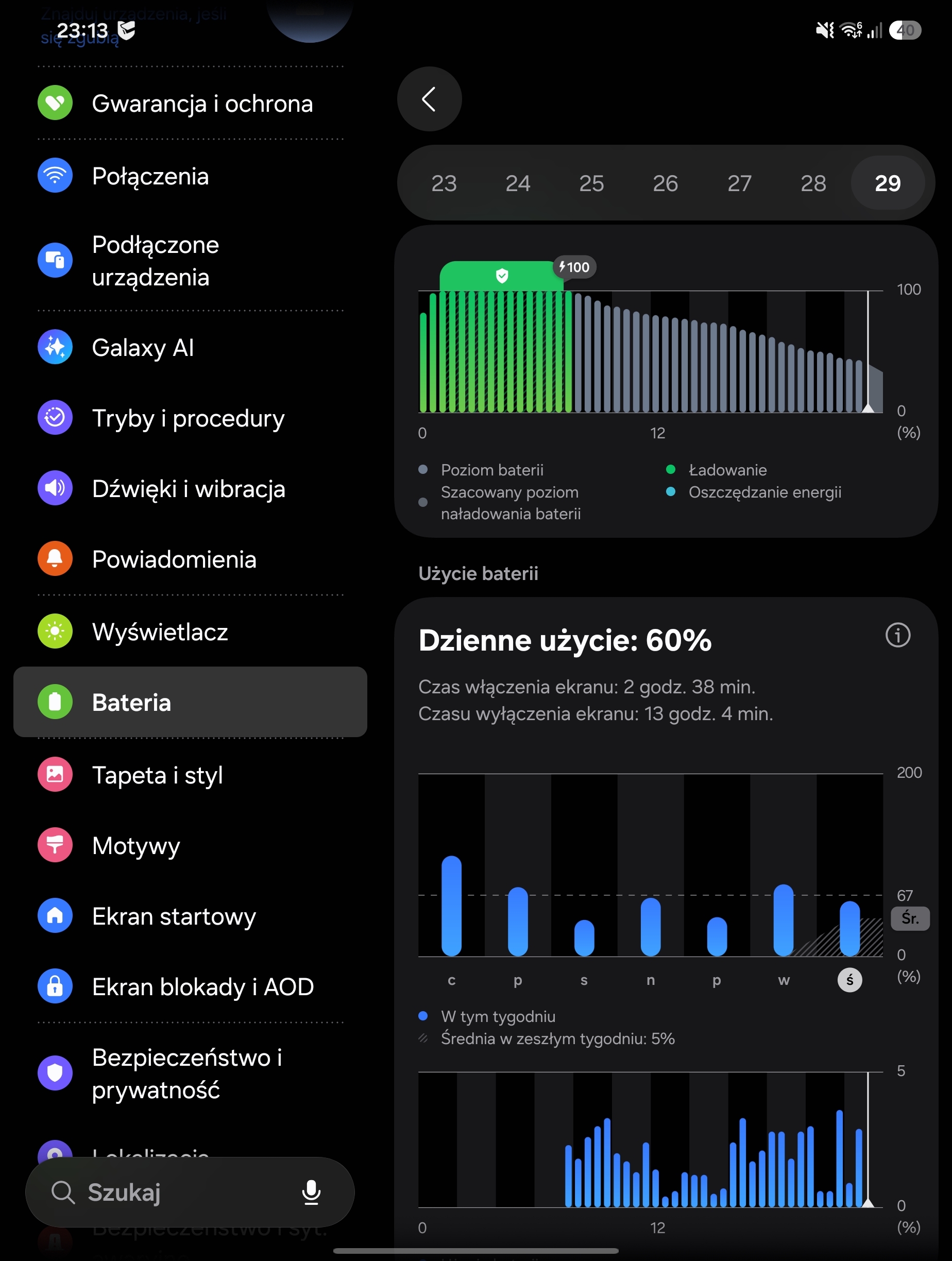Open Galaxy AI settings

(x=191, y=347)
